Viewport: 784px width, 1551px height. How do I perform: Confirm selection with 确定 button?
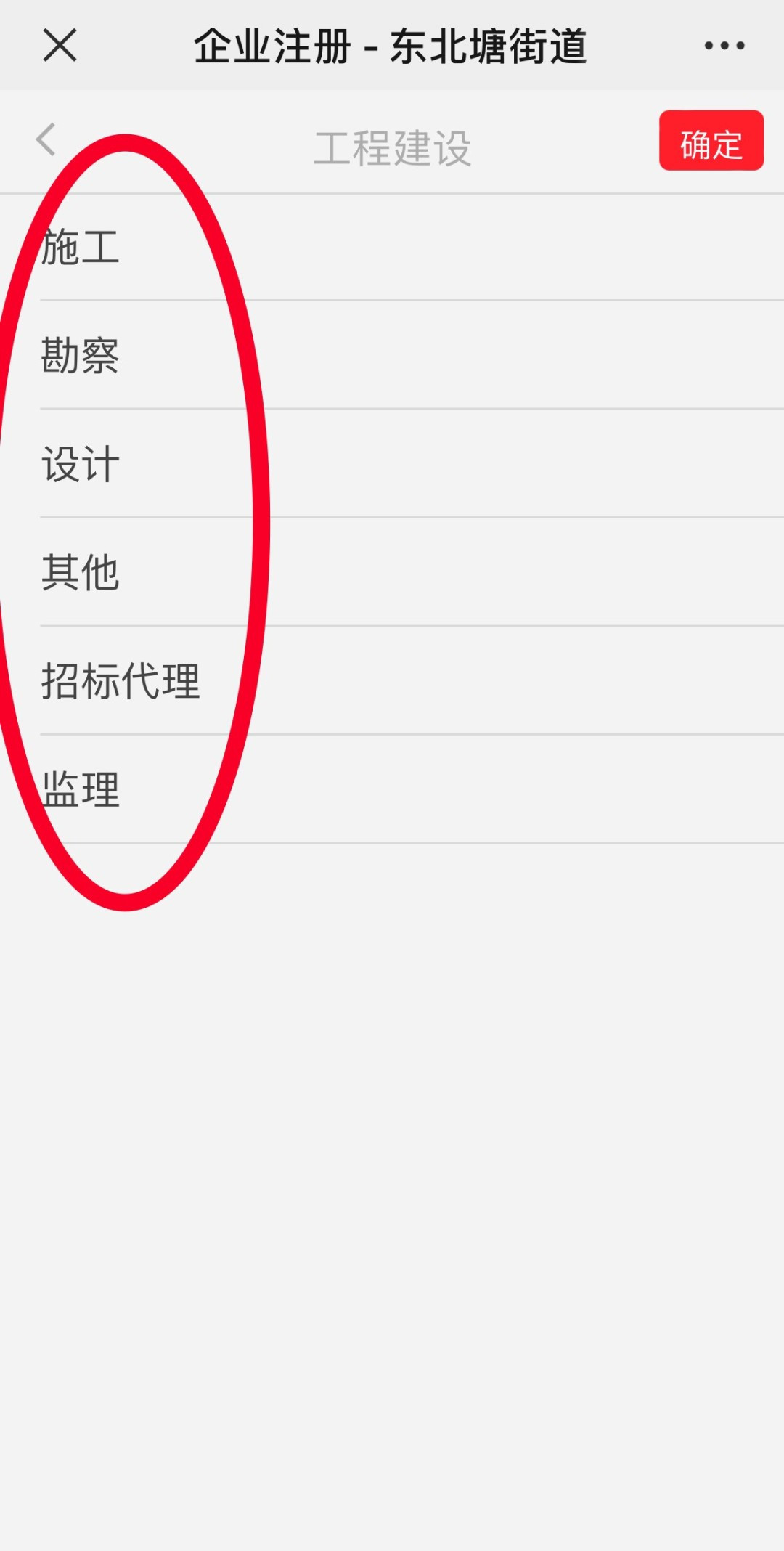click(x=711, y=141)
